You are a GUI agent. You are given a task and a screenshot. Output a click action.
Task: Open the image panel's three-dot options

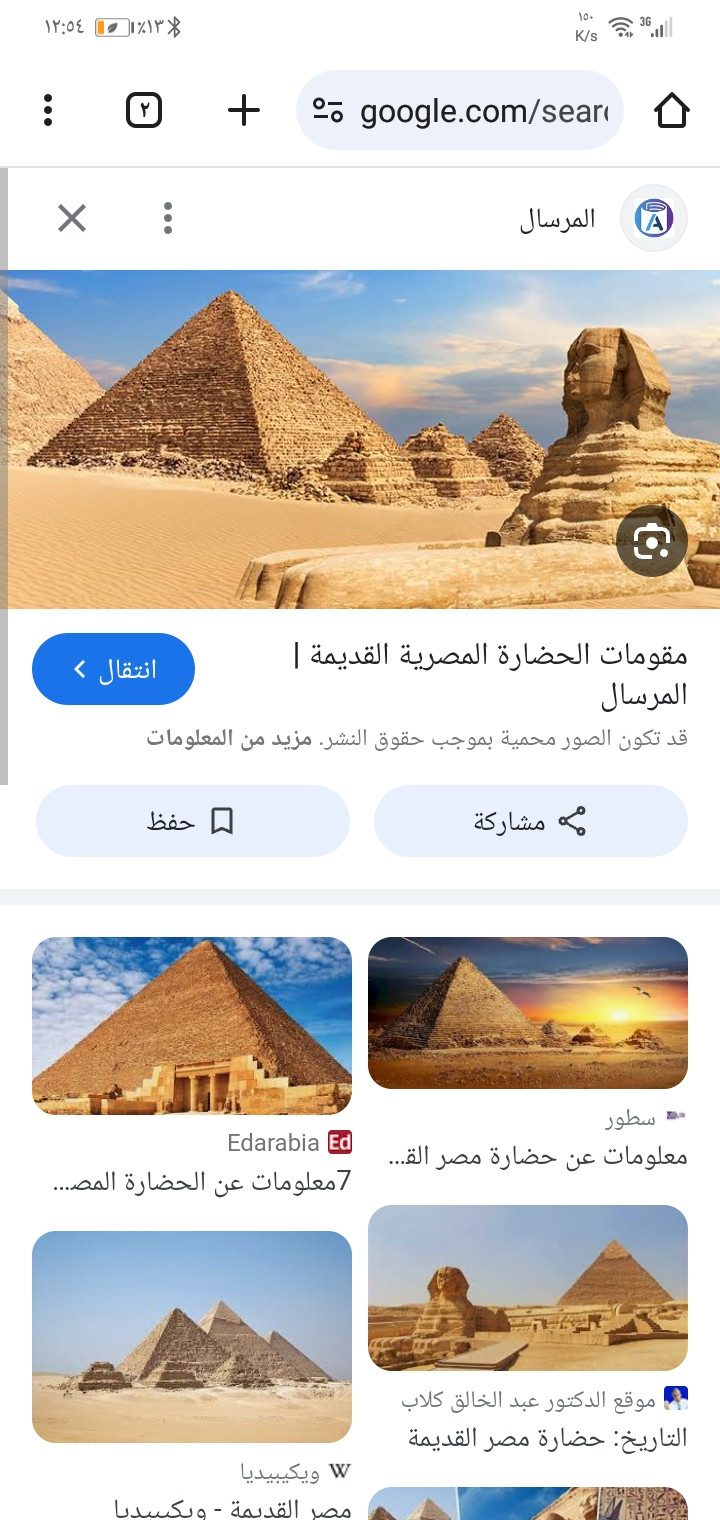(168, 218)
